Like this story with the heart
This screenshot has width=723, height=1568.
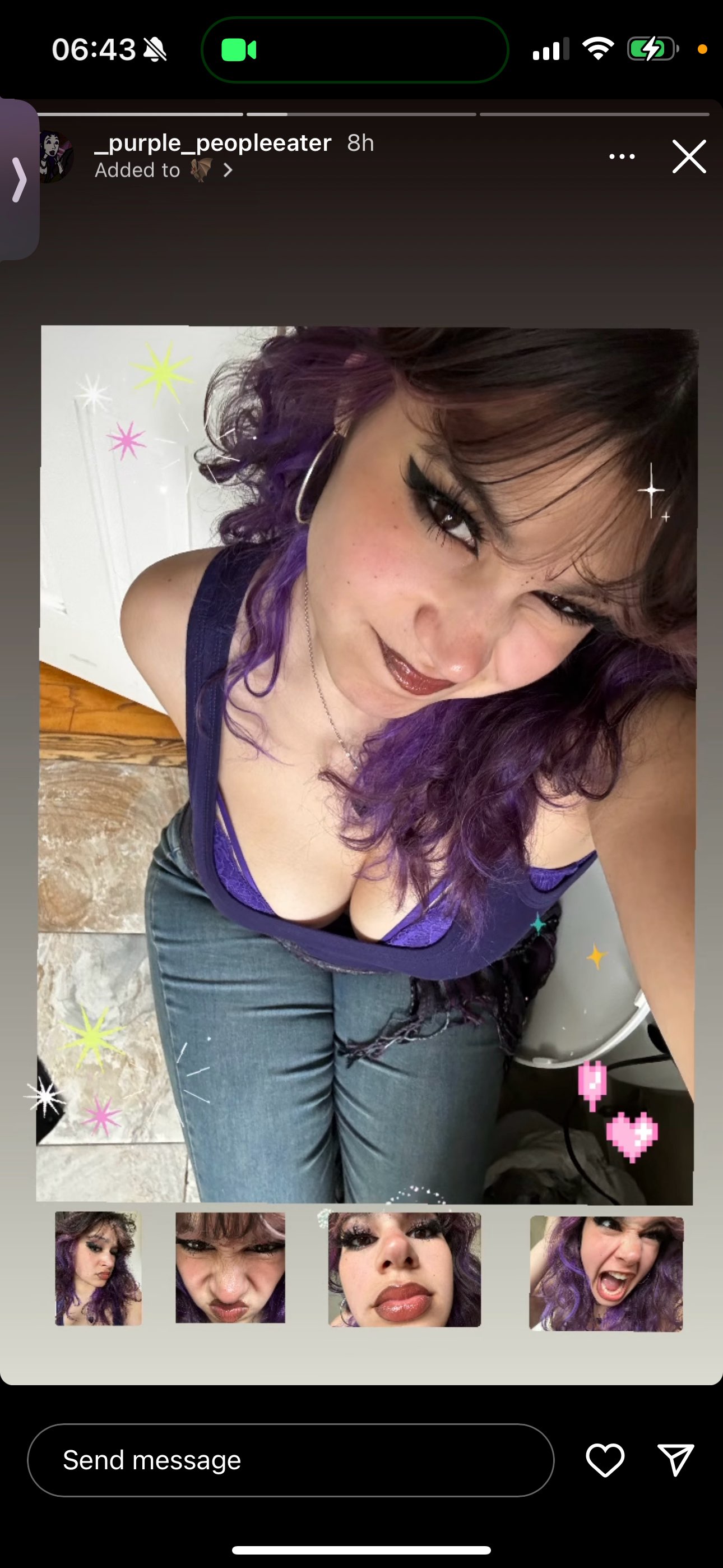(605, 1460)
